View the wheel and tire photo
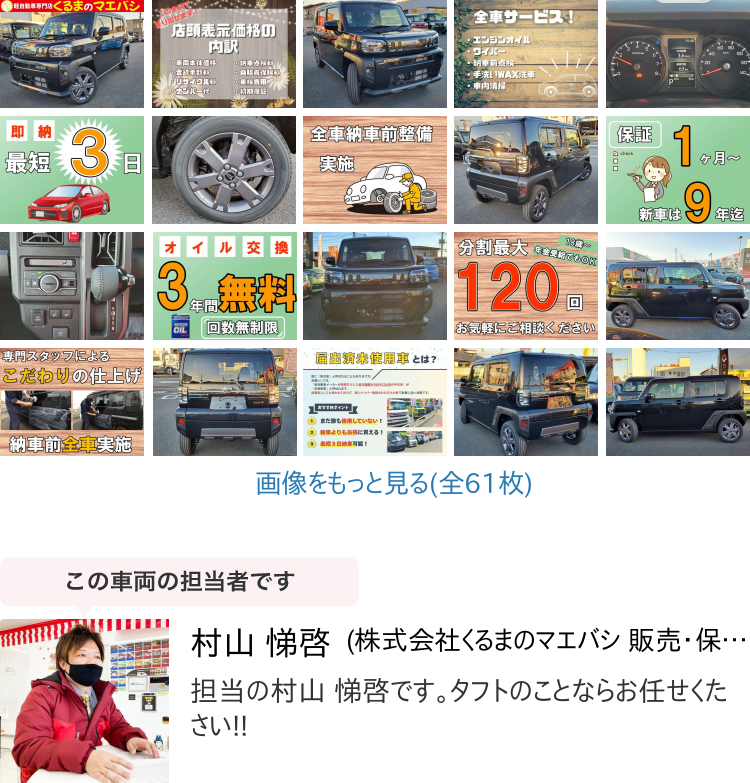 pyautogui.click(x=224, y=170)
